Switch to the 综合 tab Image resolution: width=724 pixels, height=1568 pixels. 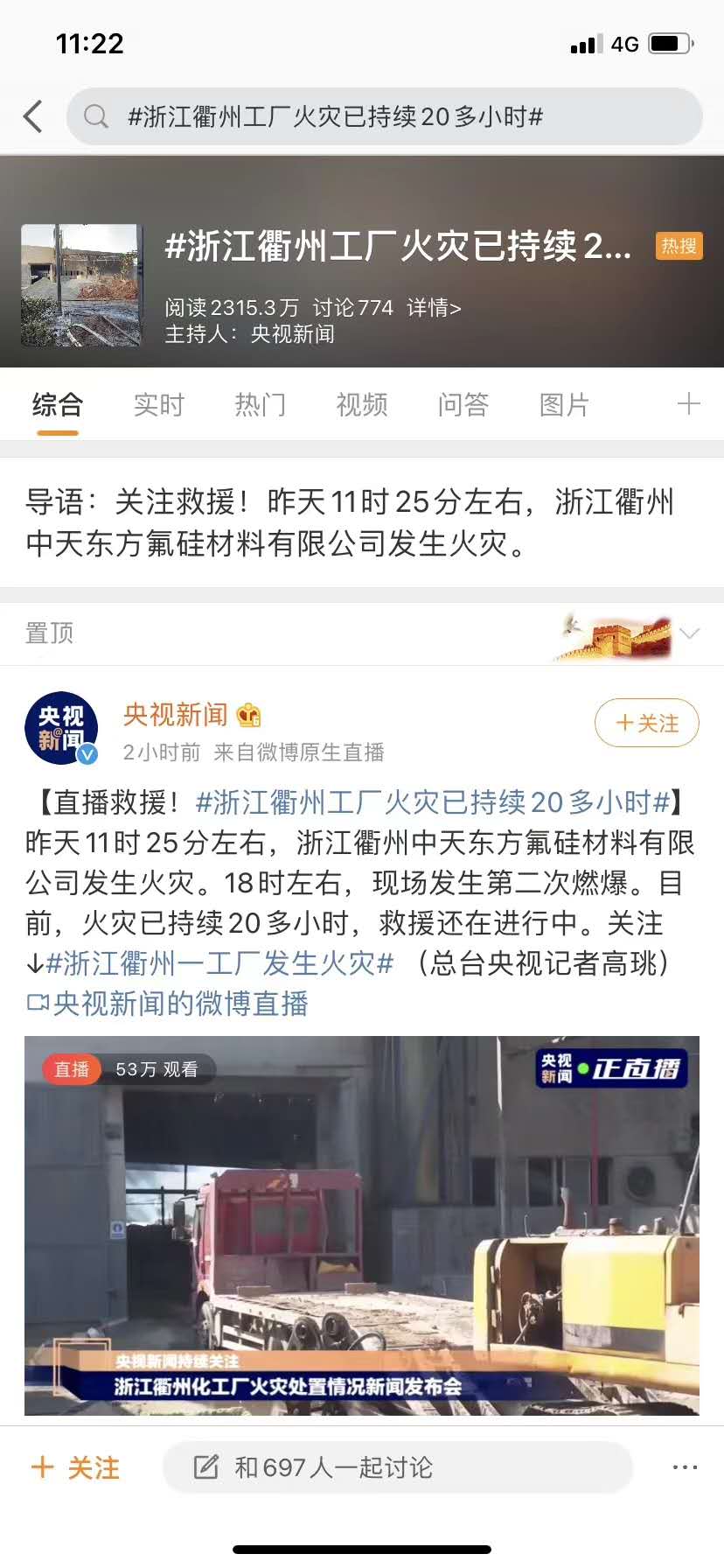(x=58, y=404)
